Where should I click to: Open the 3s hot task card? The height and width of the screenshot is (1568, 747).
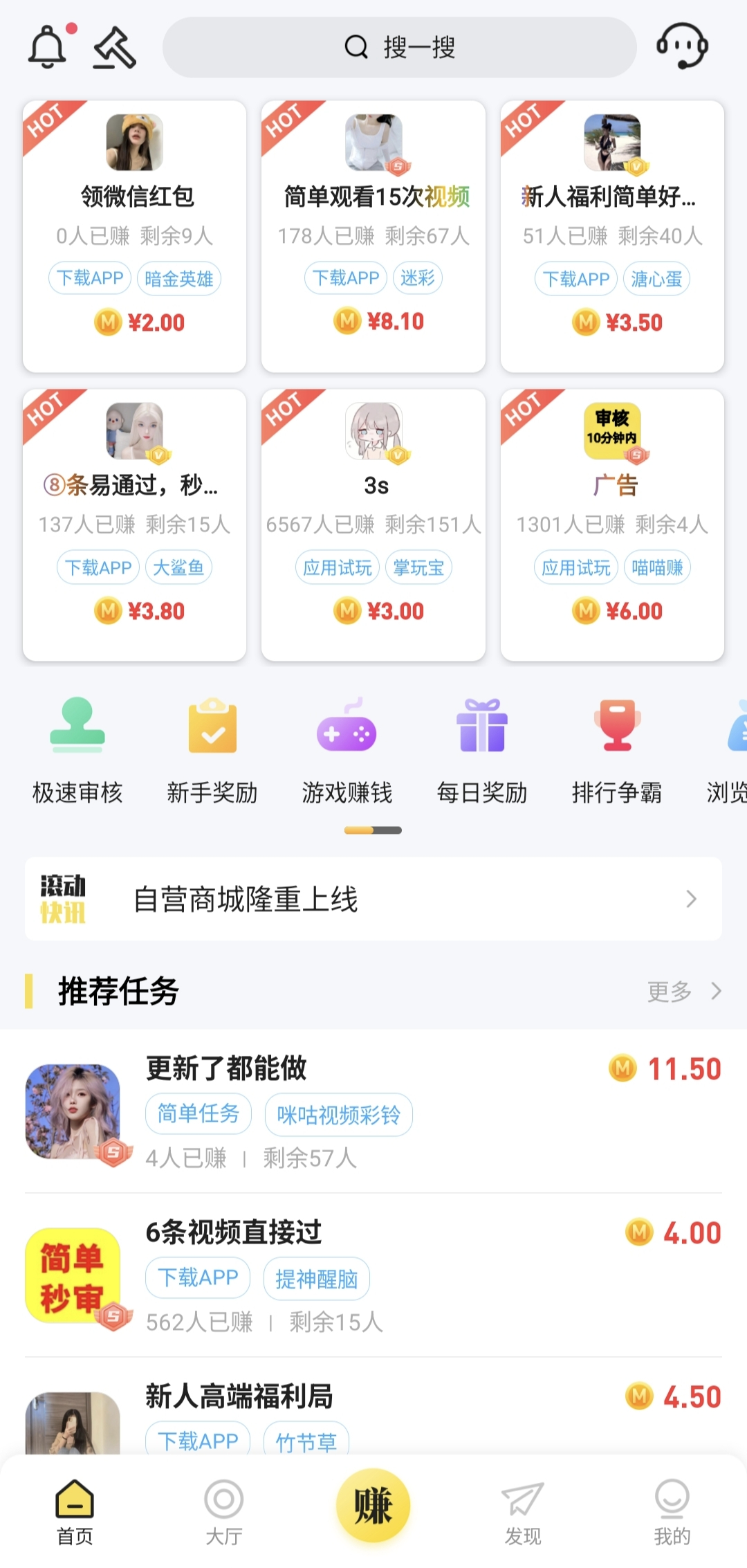(x=373, y=524)
